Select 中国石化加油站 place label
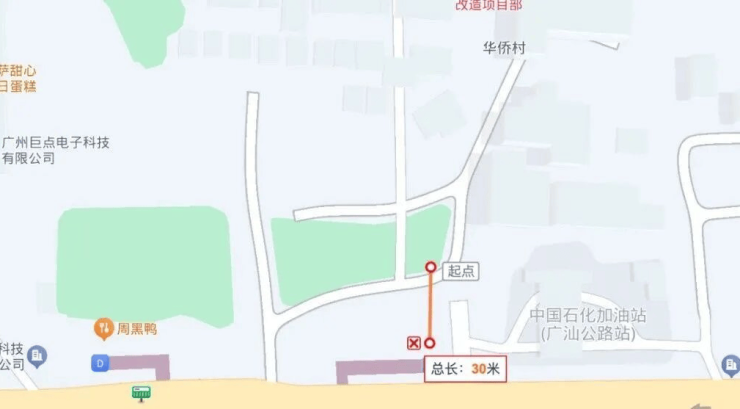The height and width of the screenshot is (409, 740). (588, 323)
